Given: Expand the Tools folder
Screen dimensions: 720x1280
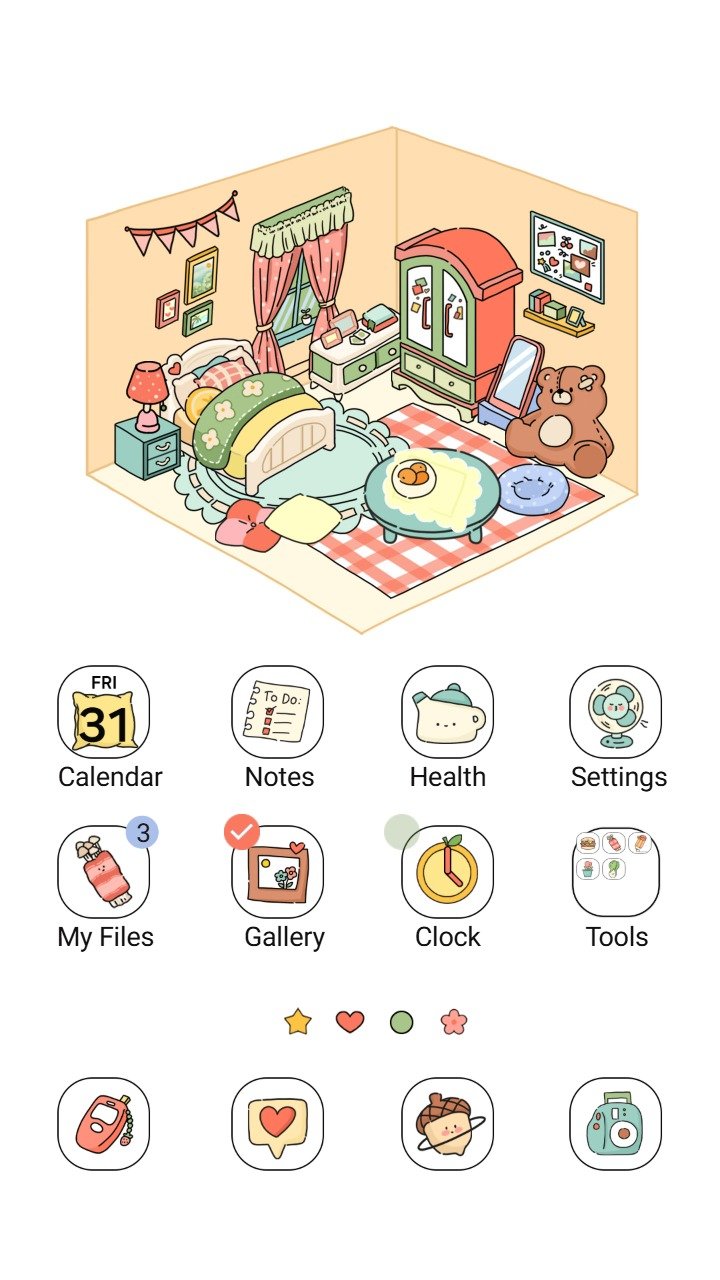Looking at the screenshot, I should point(616,872).
